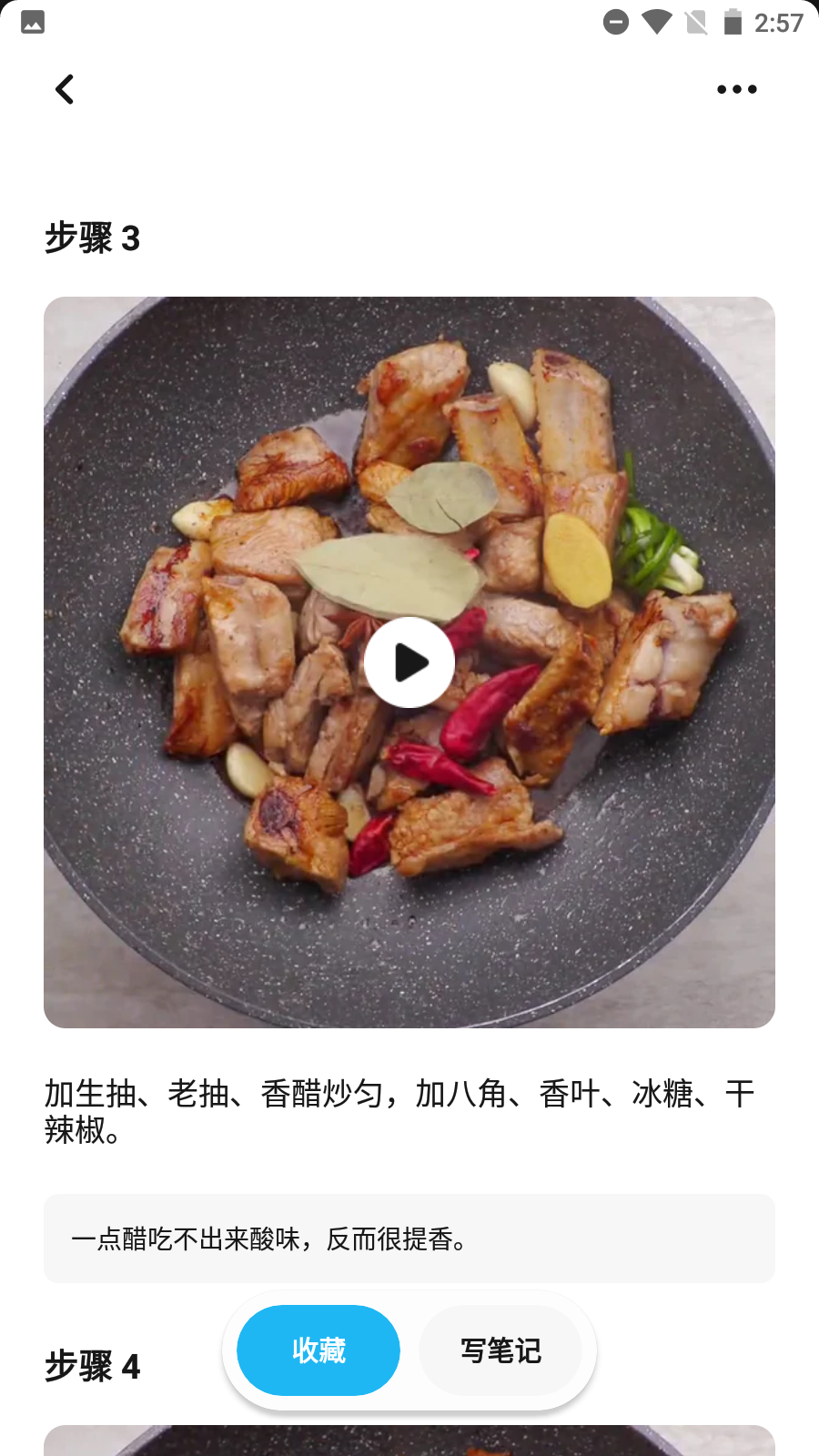Open more actions from the top-right menu
Viewport: 819px width, 1456px height.
736,89
